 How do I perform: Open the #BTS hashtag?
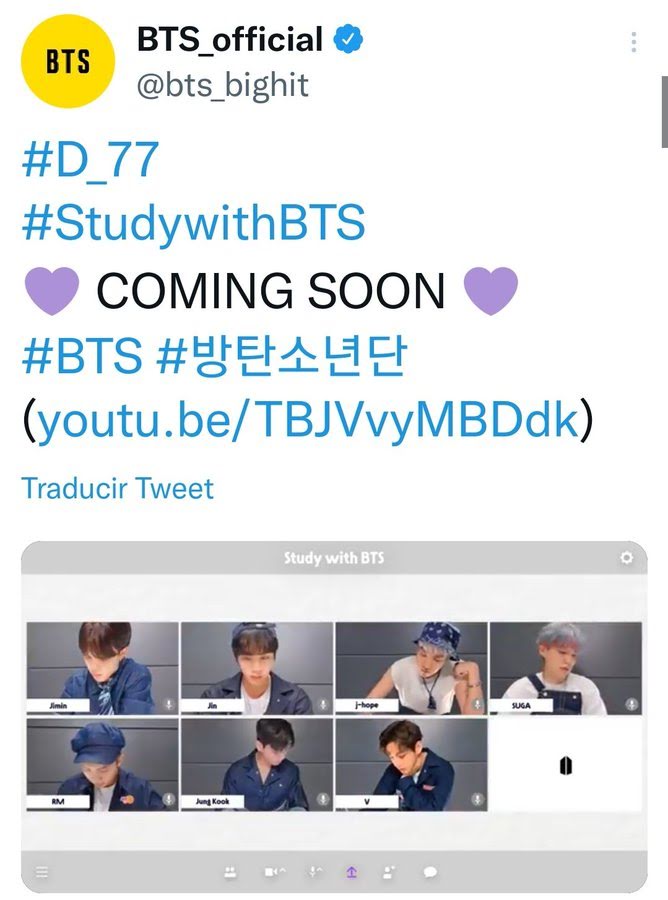pyautogui.click(x=82, y=356)
